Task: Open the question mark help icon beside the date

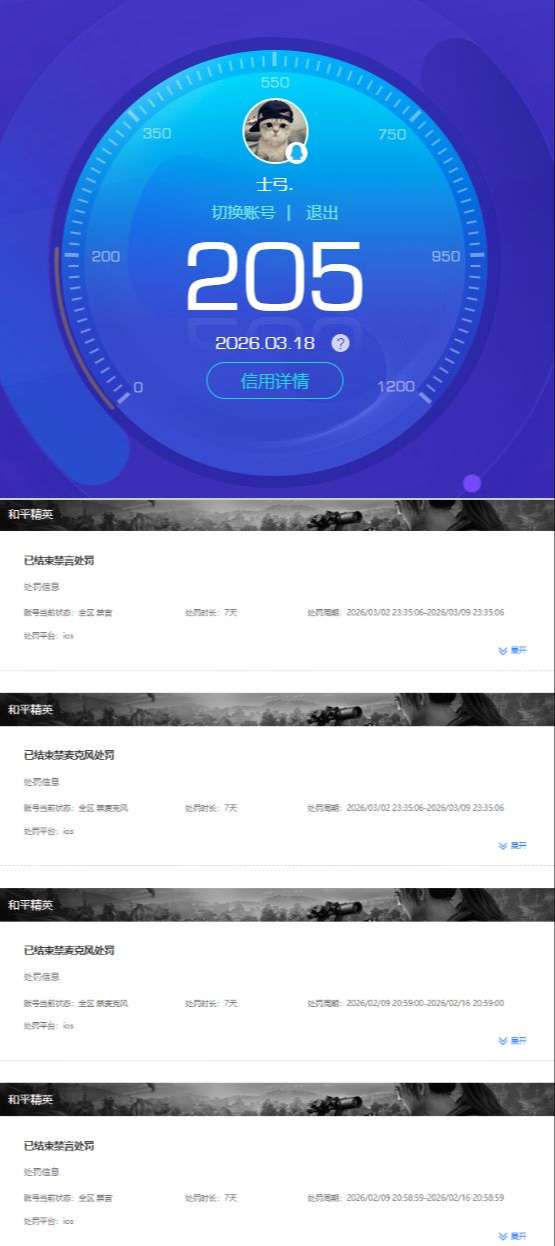Action: point(341,343)
